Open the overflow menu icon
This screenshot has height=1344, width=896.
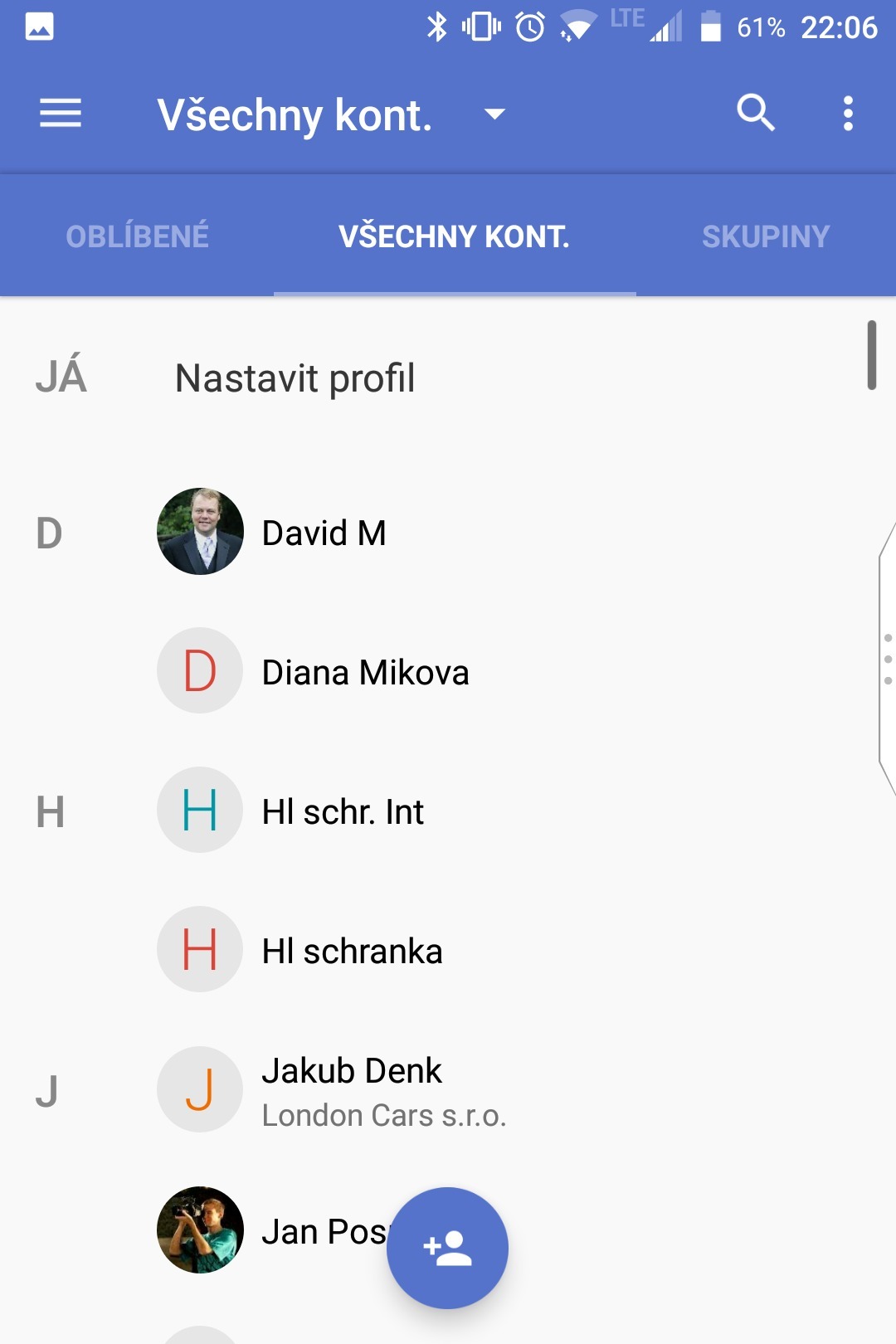click(849, 113)
